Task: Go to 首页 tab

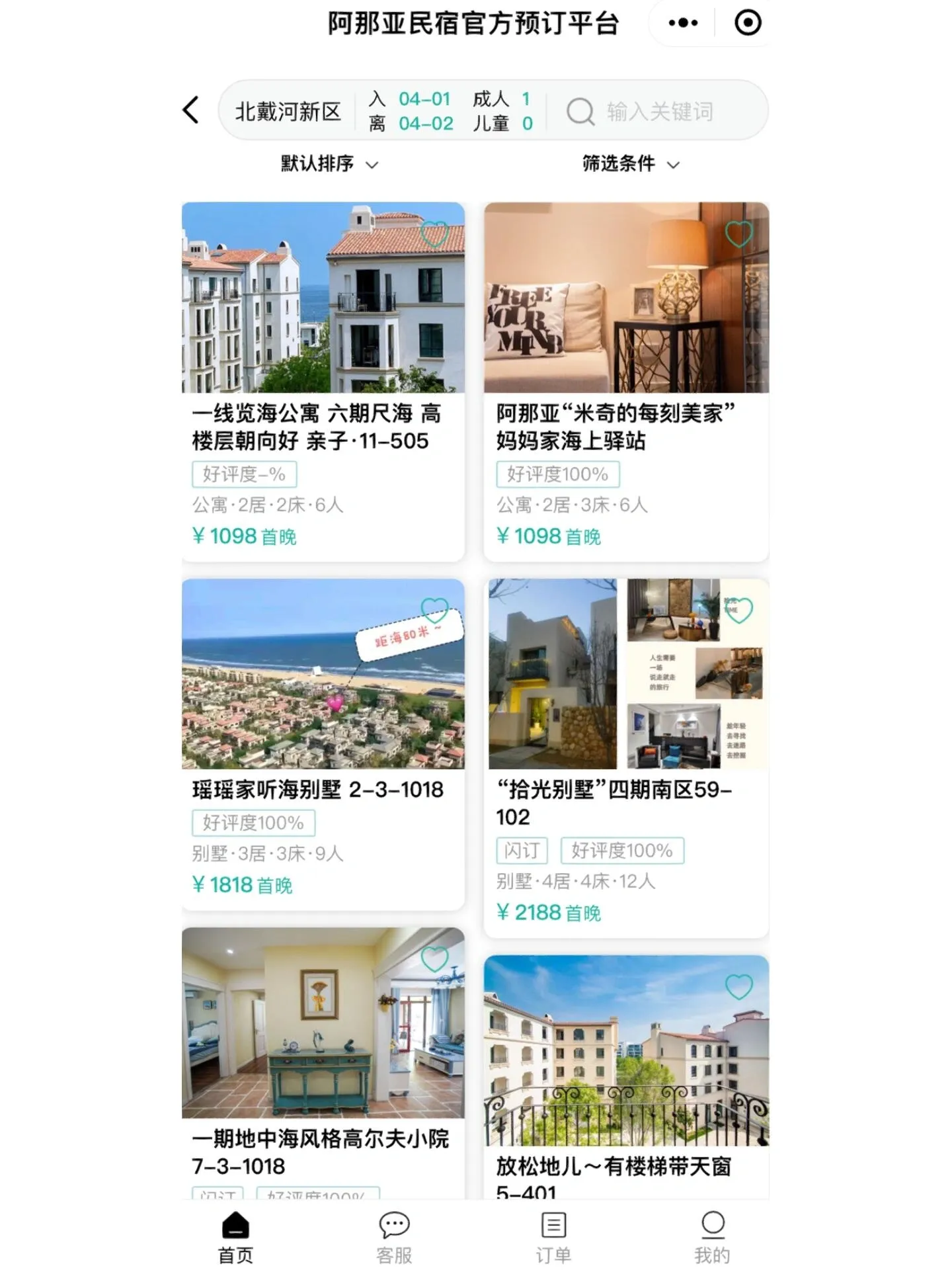Action: [x=235, y=1237]
